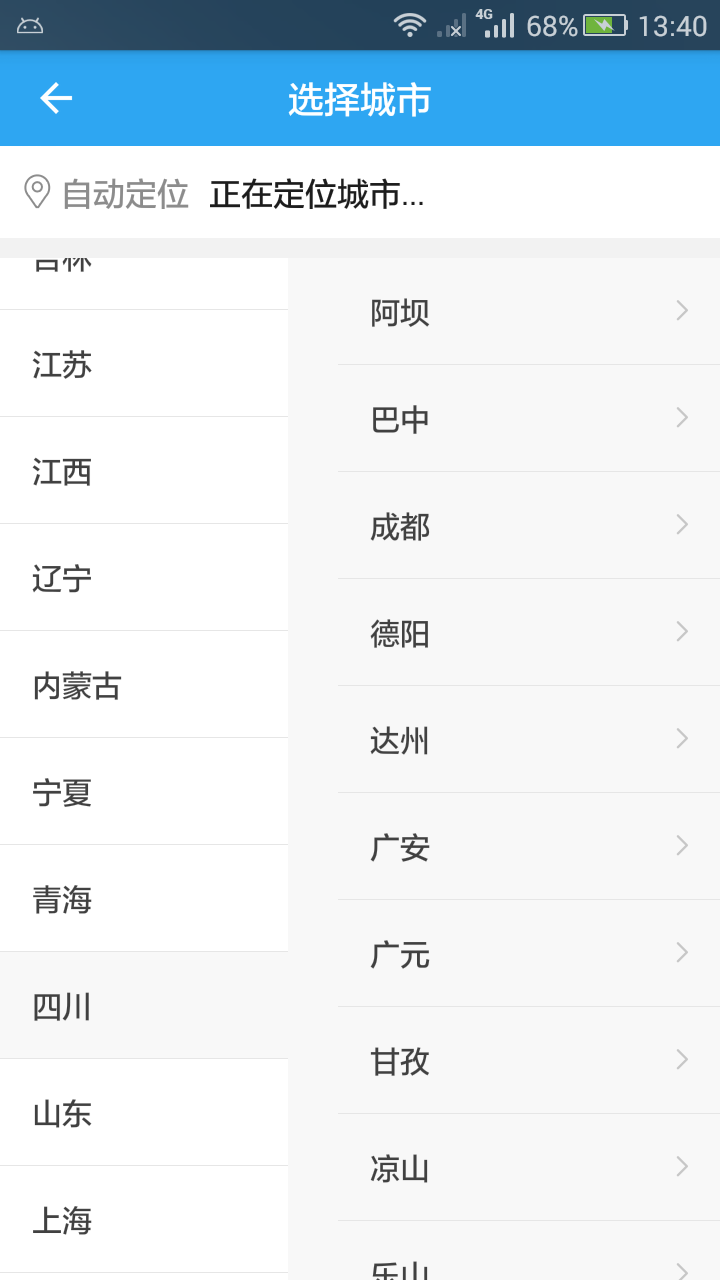
Task: Choose 上海 in the province list
Action: [144, 1220]
